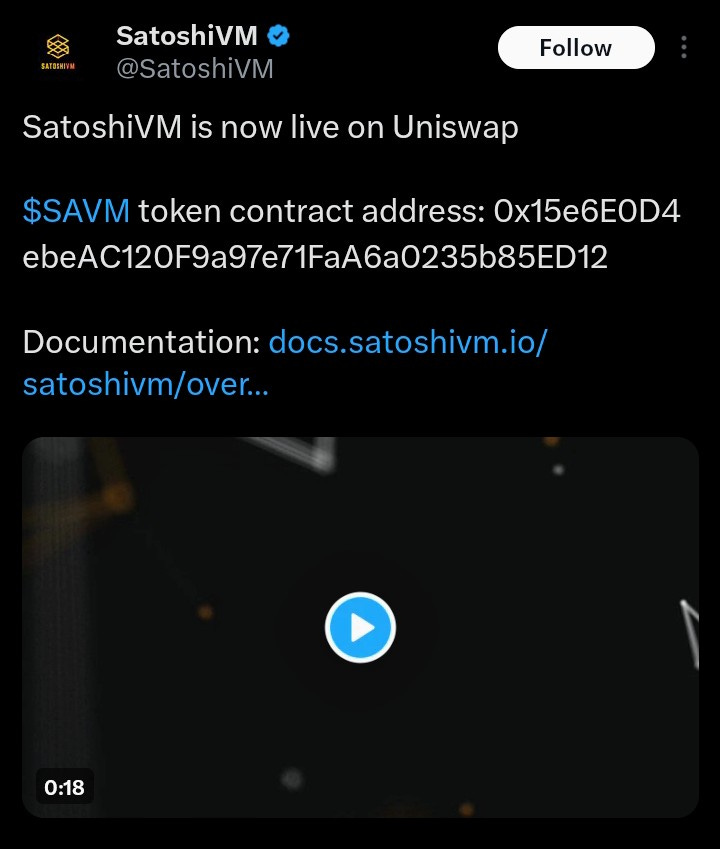Open the tweet's three-dot overflow menu
This screenshot has height=849, width=720.
click(x=685, y=48)
